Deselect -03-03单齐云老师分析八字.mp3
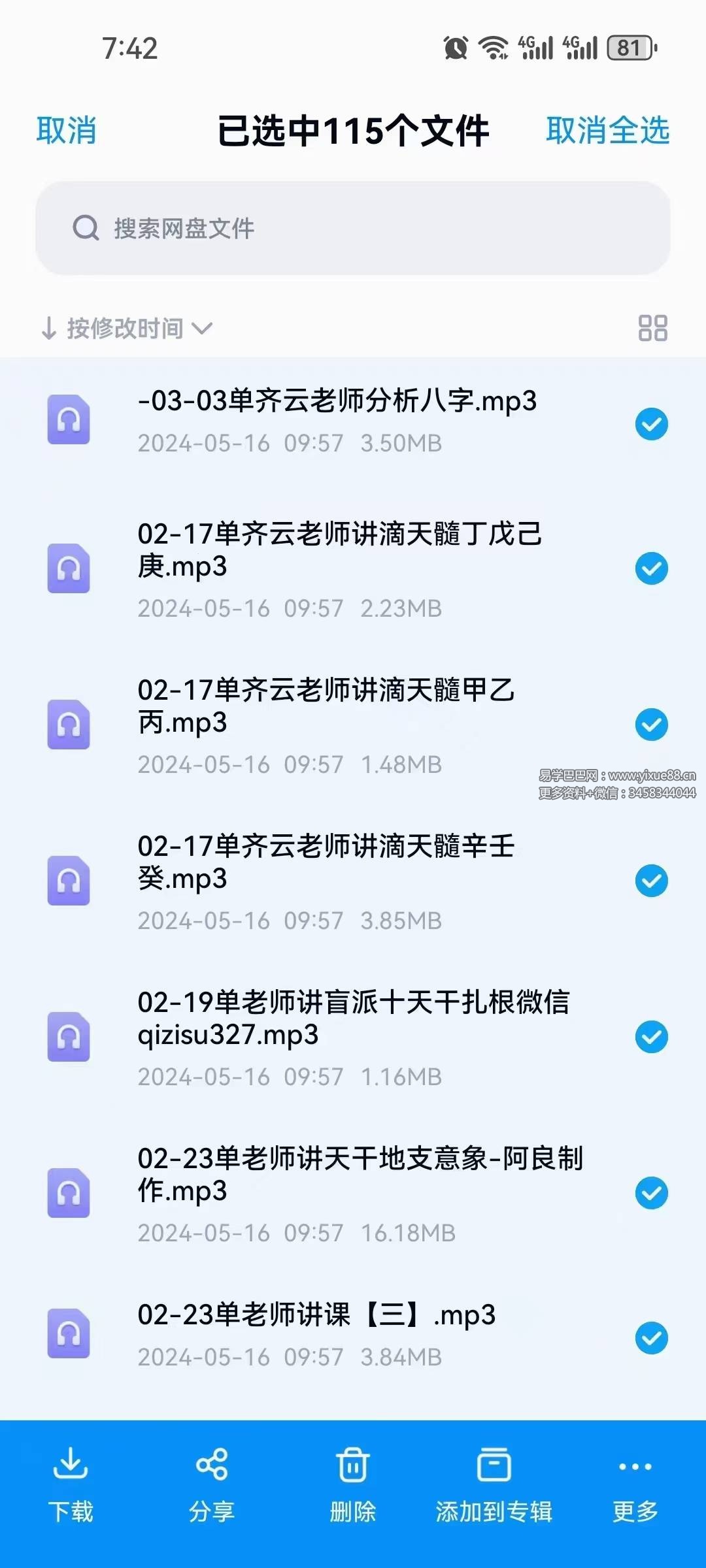The height and width of the screenshot is (1568, 706). (x=651, y=424)
